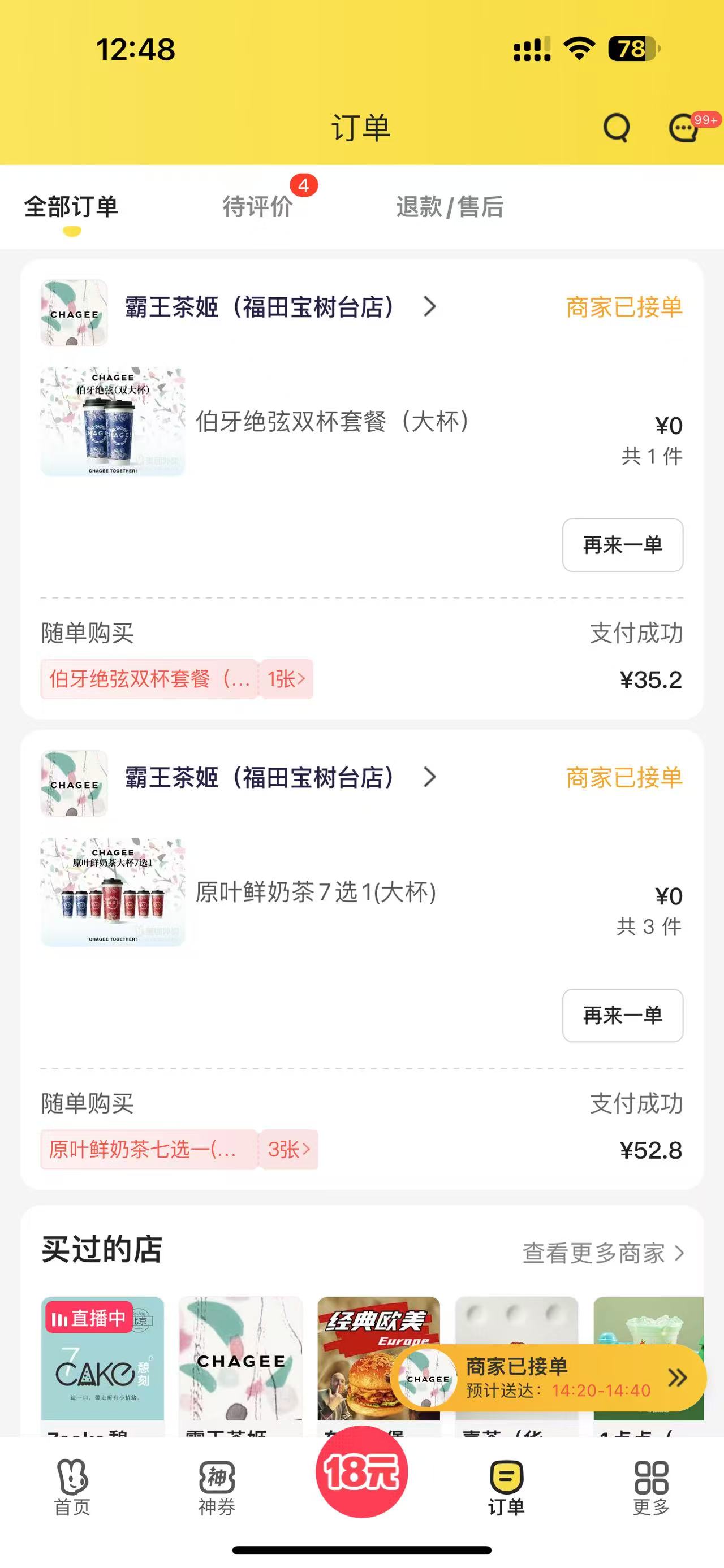
Task: Open the 原叶鲜奶茶7选1(大杯) order details
Action: [x=316, y=892]
